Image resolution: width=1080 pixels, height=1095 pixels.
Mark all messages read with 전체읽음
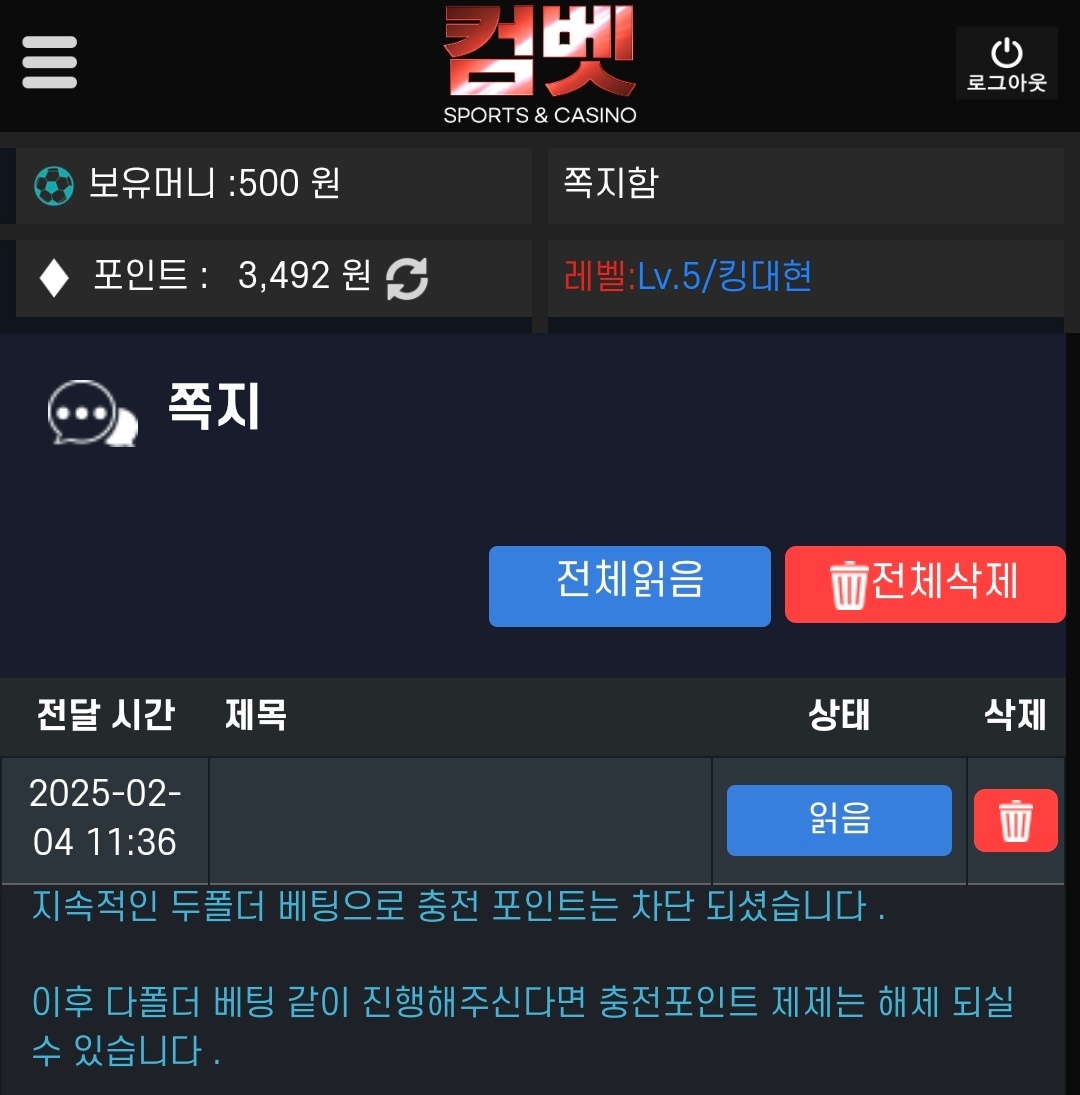(629, 586)
